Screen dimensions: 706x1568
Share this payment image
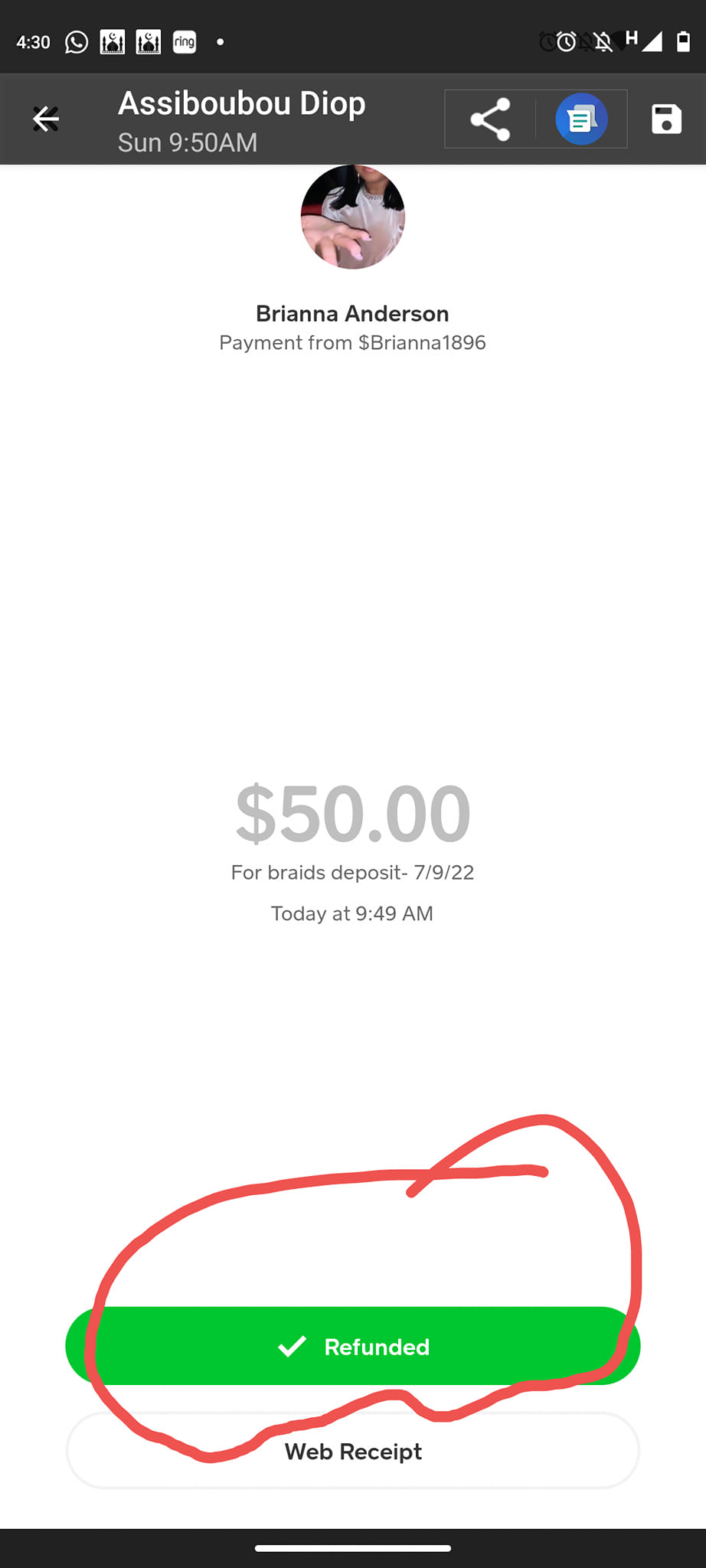pos(490,119)
